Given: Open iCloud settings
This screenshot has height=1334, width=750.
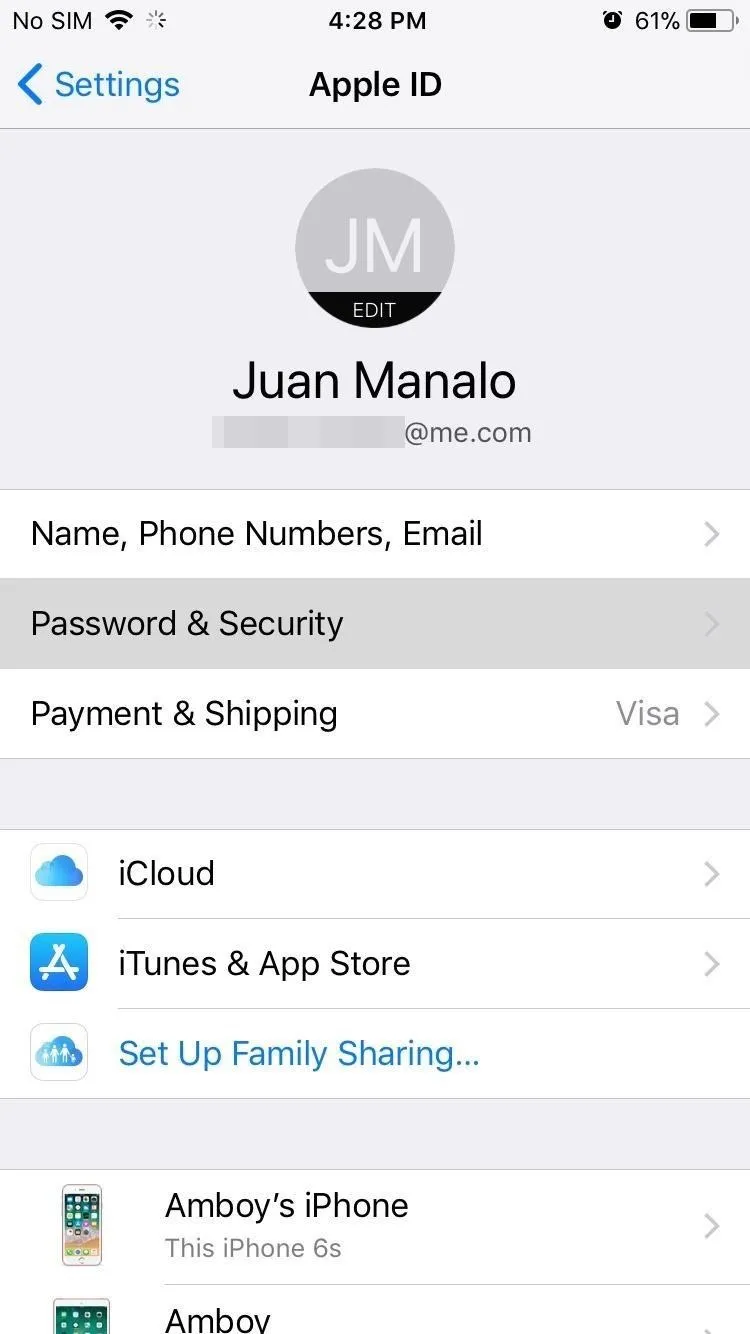Looking at the screenshot, I should [375, 874].
